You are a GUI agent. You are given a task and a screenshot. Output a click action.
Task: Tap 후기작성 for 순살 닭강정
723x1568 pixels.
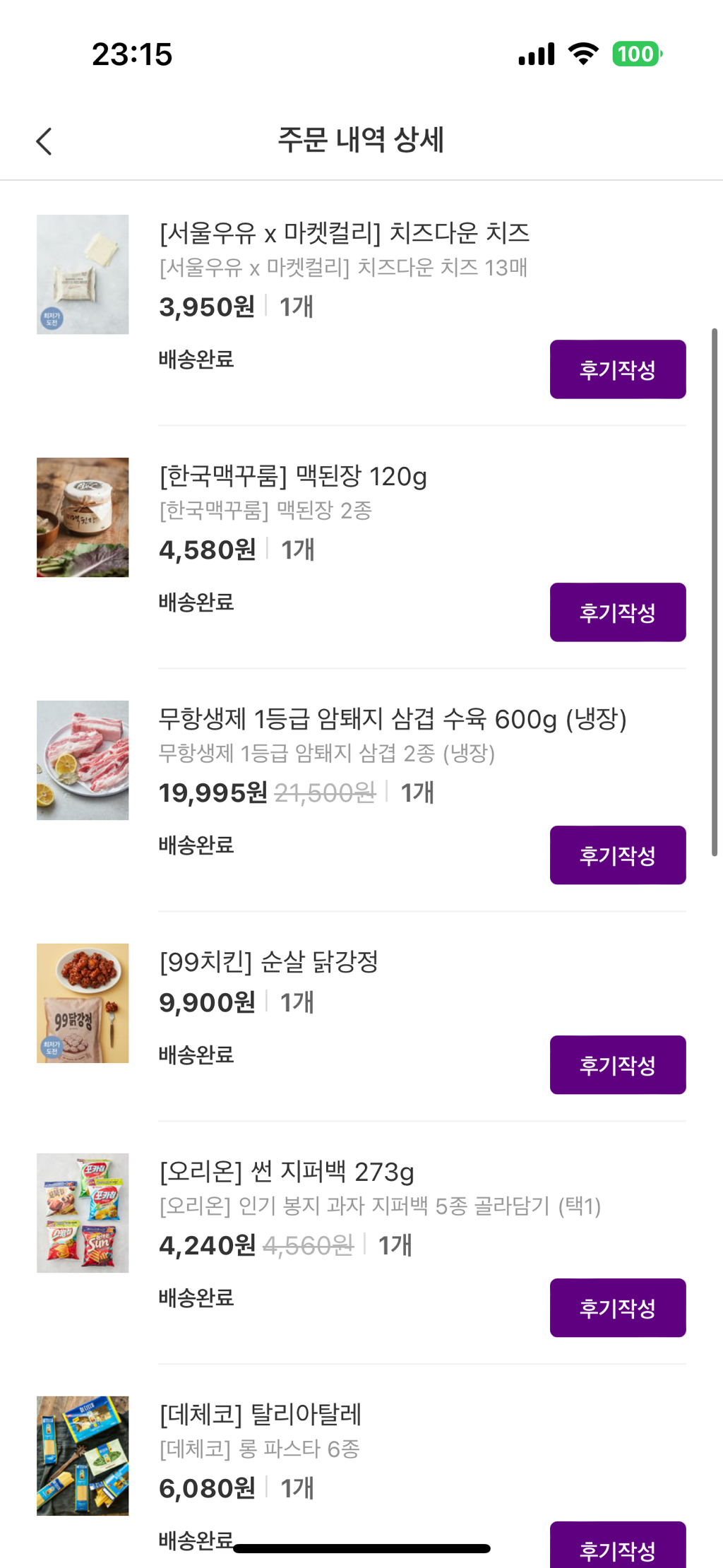coord(617,1065)
